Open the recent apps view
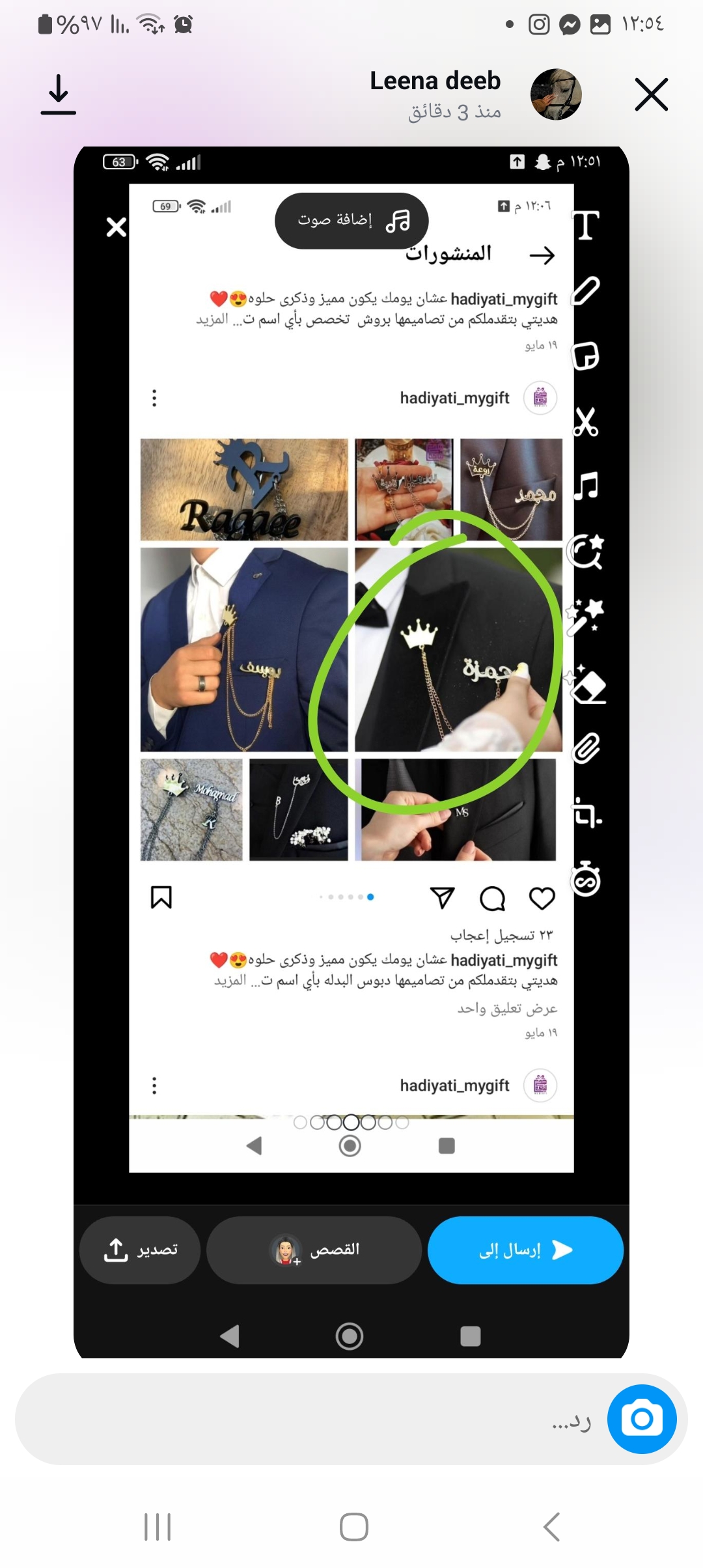703x1568 pixels. [158, 1526]
